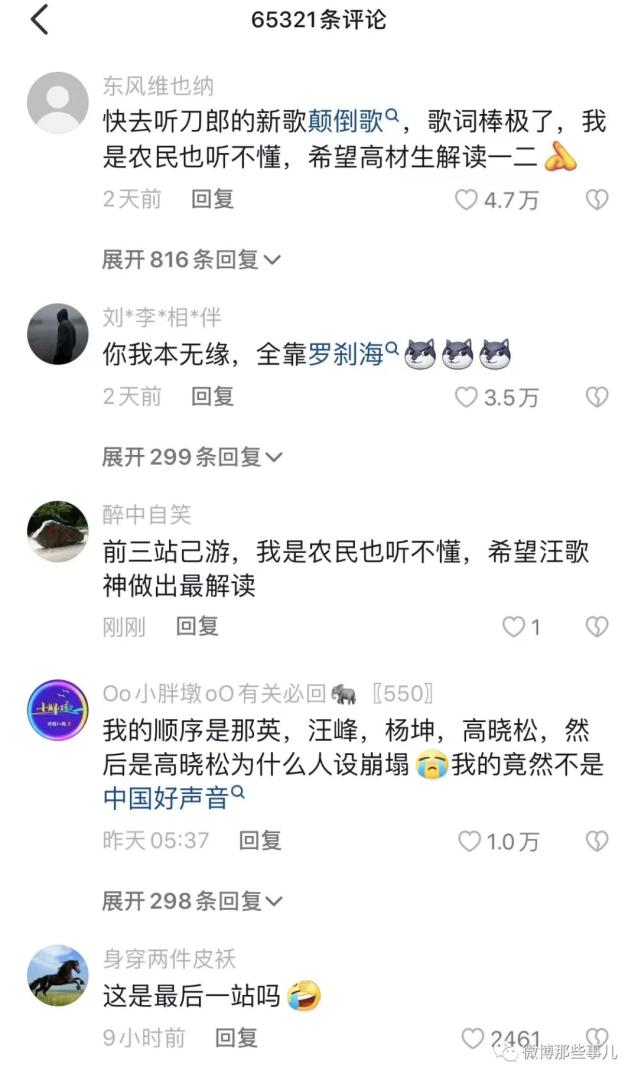The width and height of the screenshot is (638, 1080).
Task: Expand the 298 replies
Action: pyautogui.click(x=191, y=901)
